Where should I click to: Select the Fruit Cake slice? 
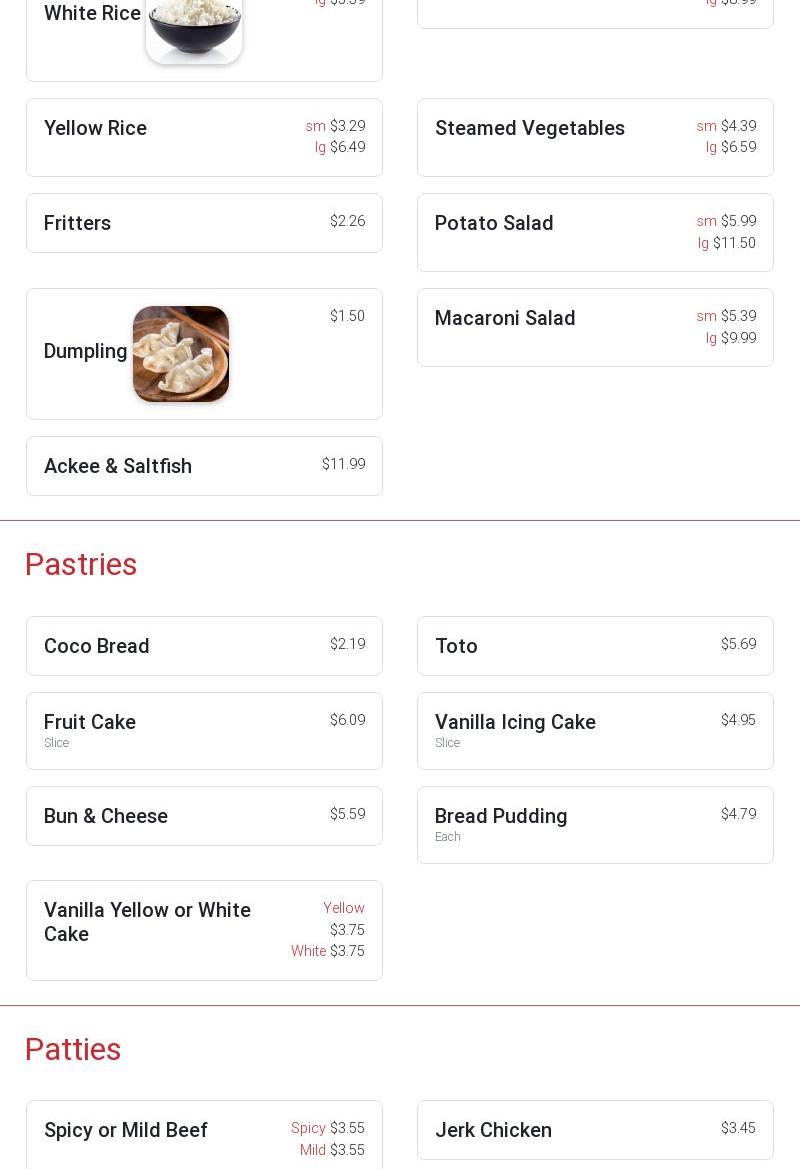pyautogui.click(x=204, y=731)
